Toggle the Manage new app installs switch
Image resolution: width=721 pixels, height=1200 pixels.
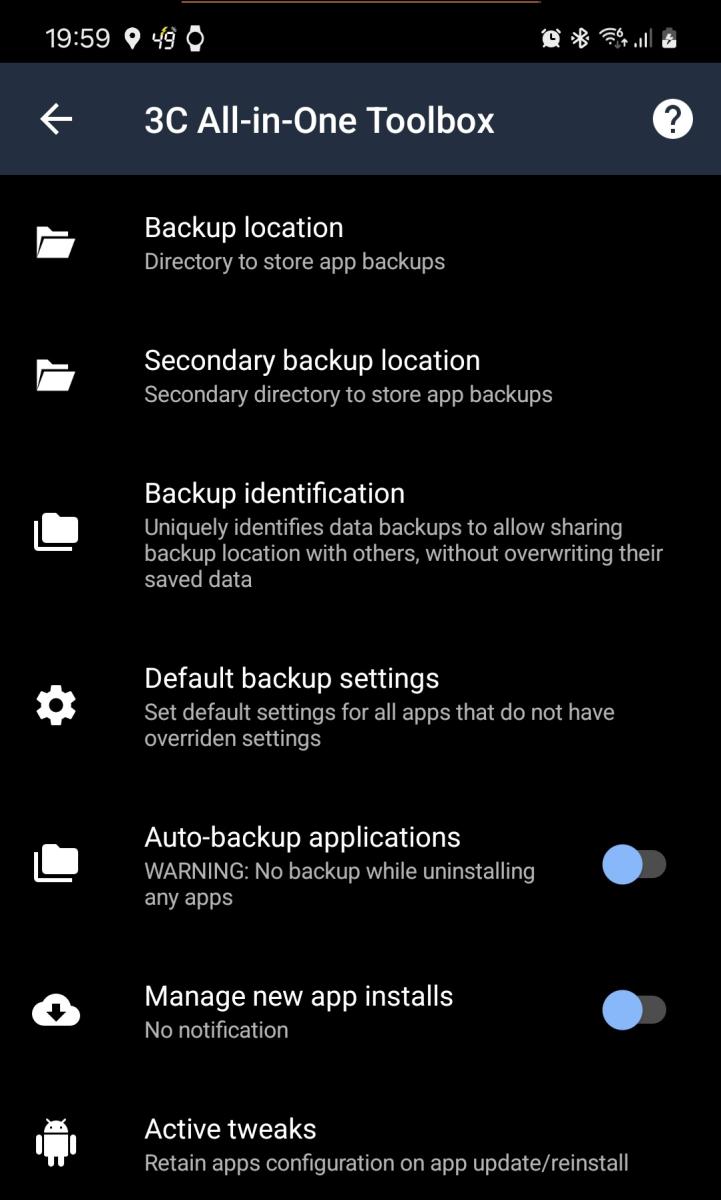[x=634, y=1010]
